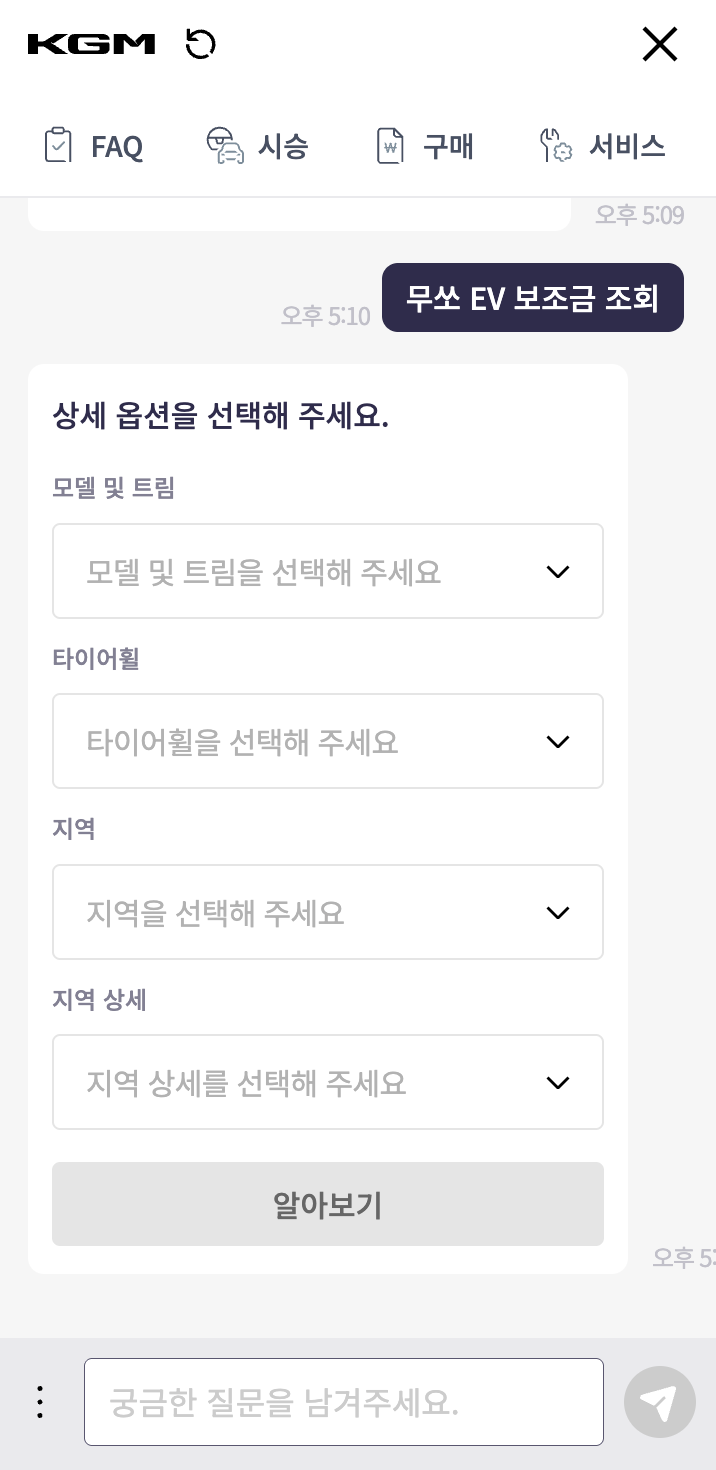
Task: Select the 서비스 tab
Action: click(602, 146)
